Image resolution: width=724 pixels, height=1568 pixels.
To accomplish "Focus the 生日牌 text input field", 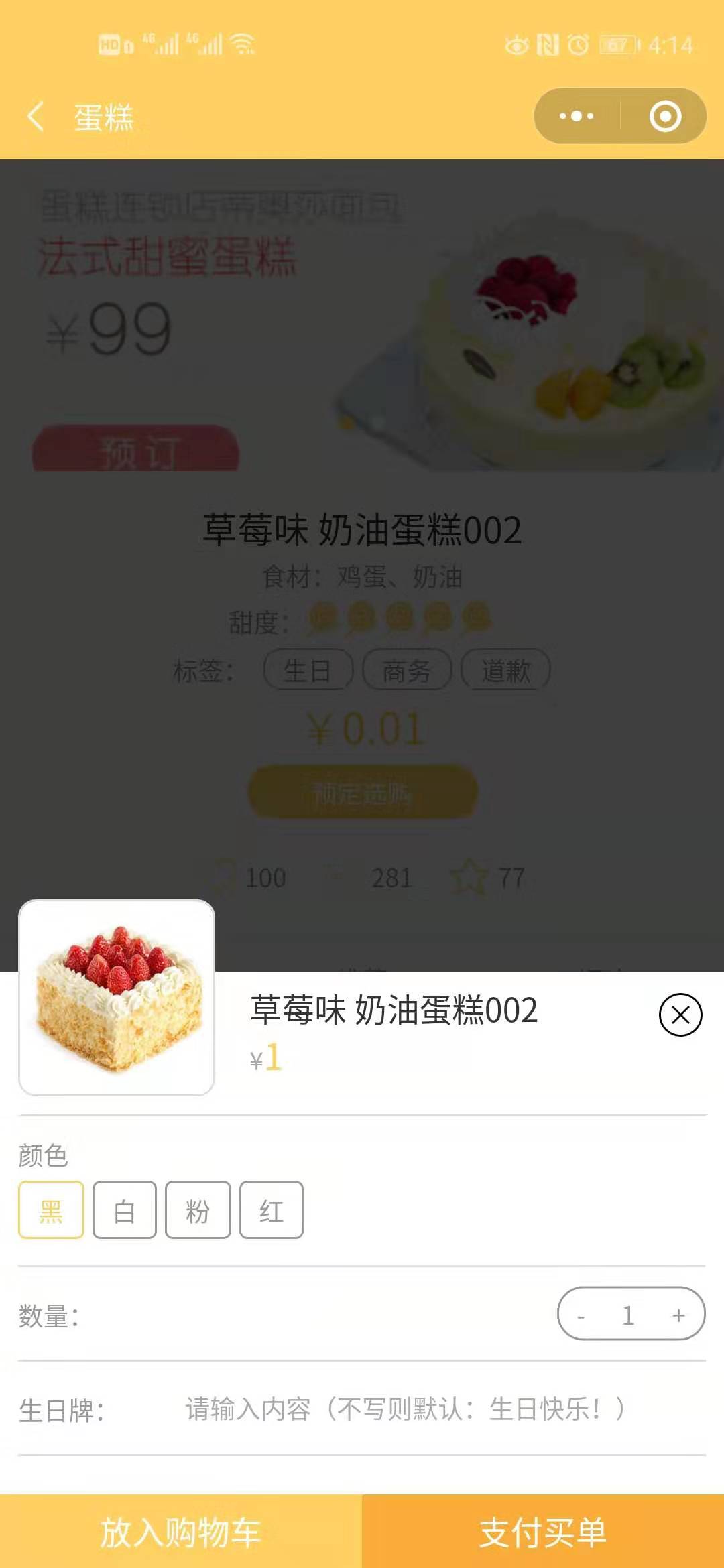I will (405, 1409).
